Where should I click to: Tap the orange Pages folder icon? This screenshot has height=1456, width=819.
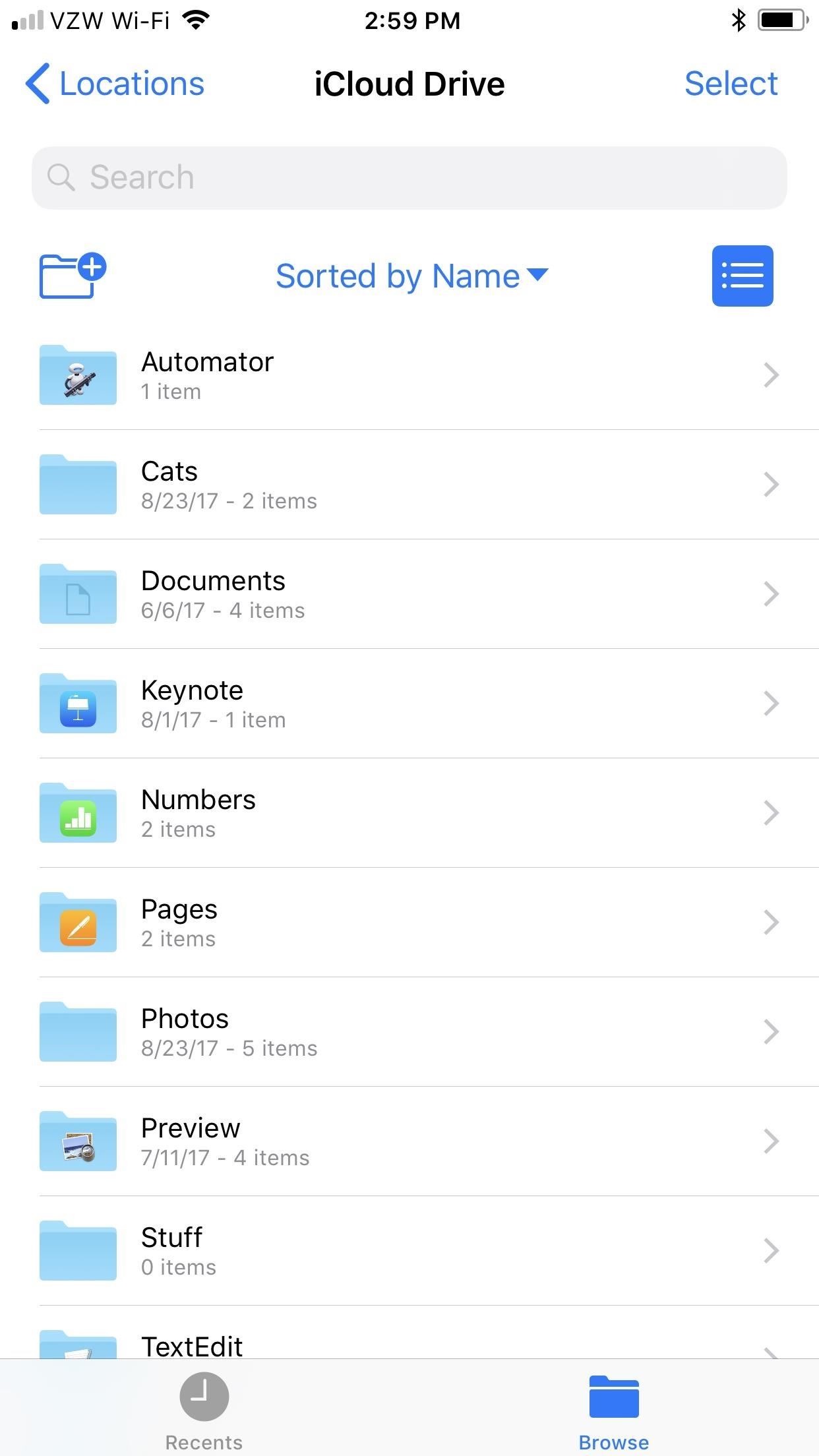77,922
